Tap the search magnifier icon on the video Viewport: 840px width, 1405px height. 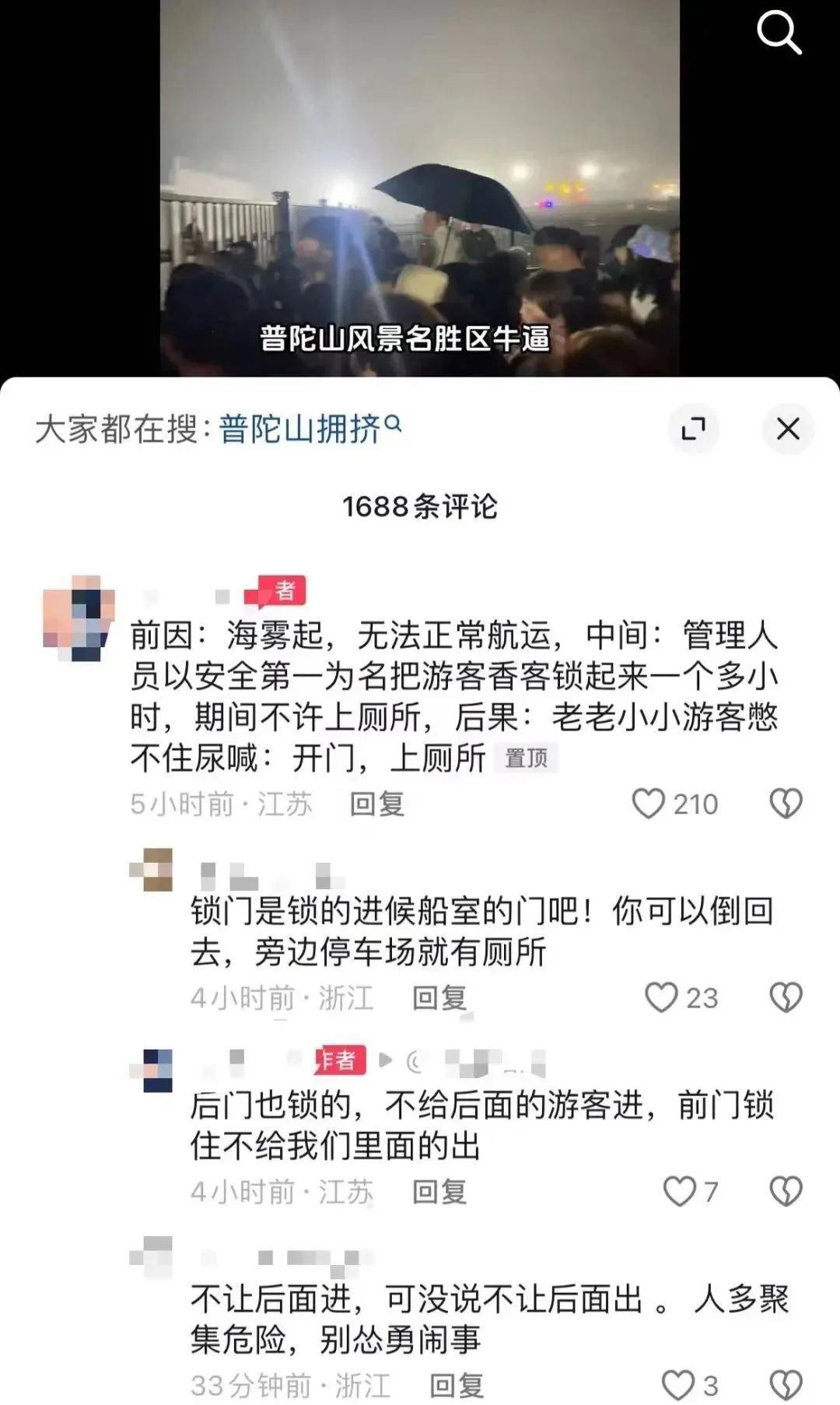tap(777, 31)
